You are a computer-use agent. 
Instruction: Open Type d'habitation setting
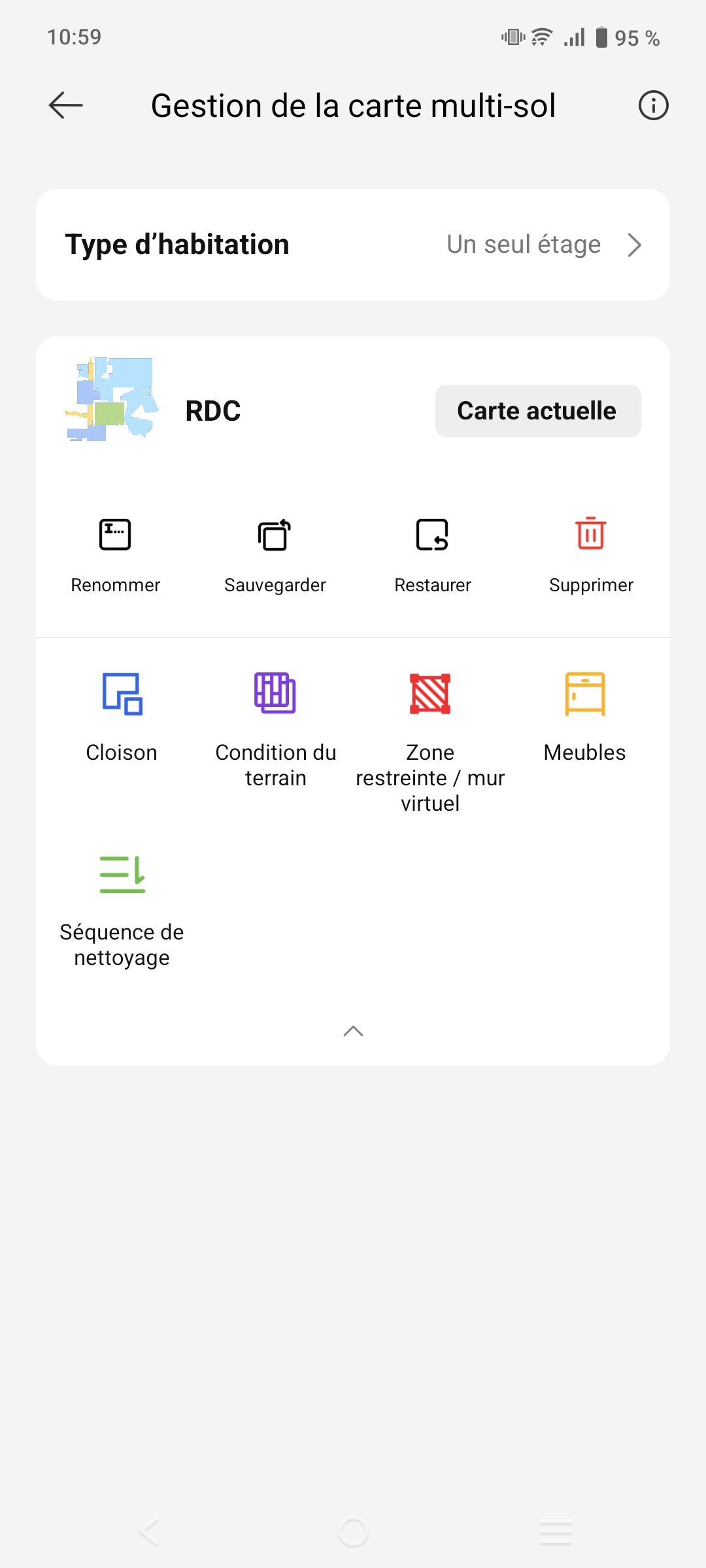point(353,245)
